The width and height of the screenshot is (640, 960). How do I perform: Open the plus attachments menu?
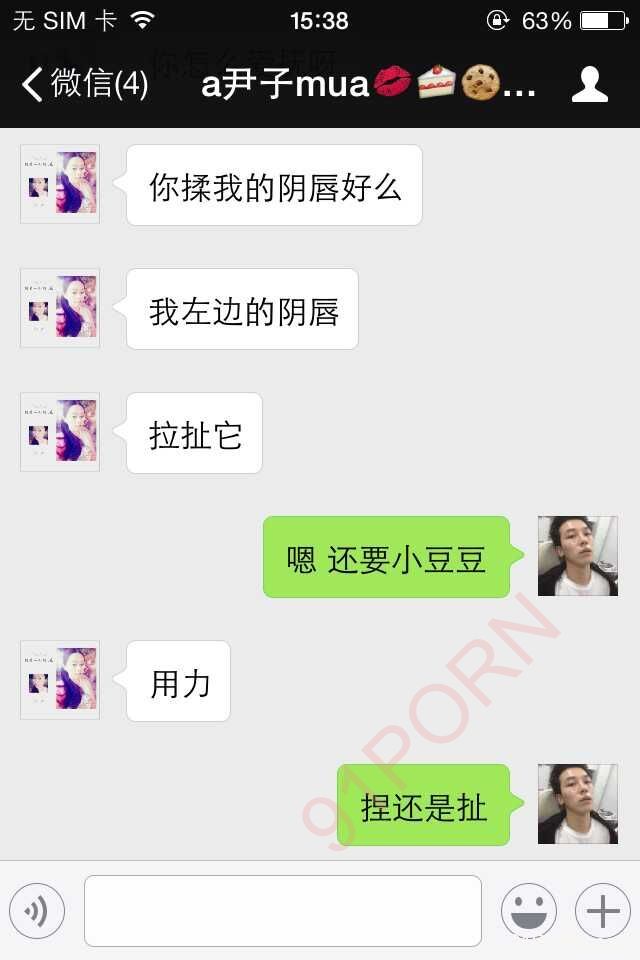coord(602,911)
